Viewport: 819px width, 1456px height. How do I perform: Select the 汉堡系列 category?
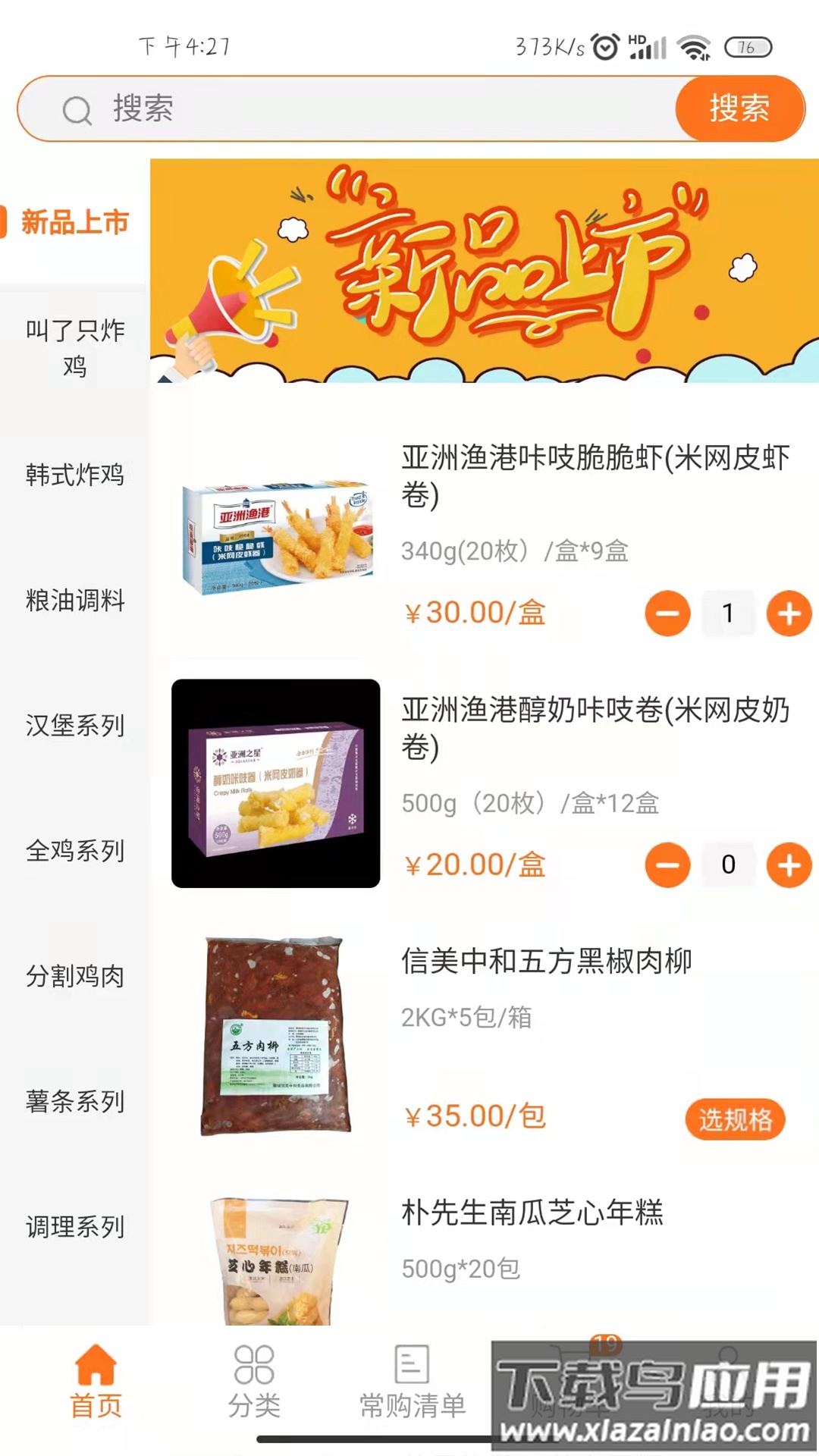tap(74, 726)
